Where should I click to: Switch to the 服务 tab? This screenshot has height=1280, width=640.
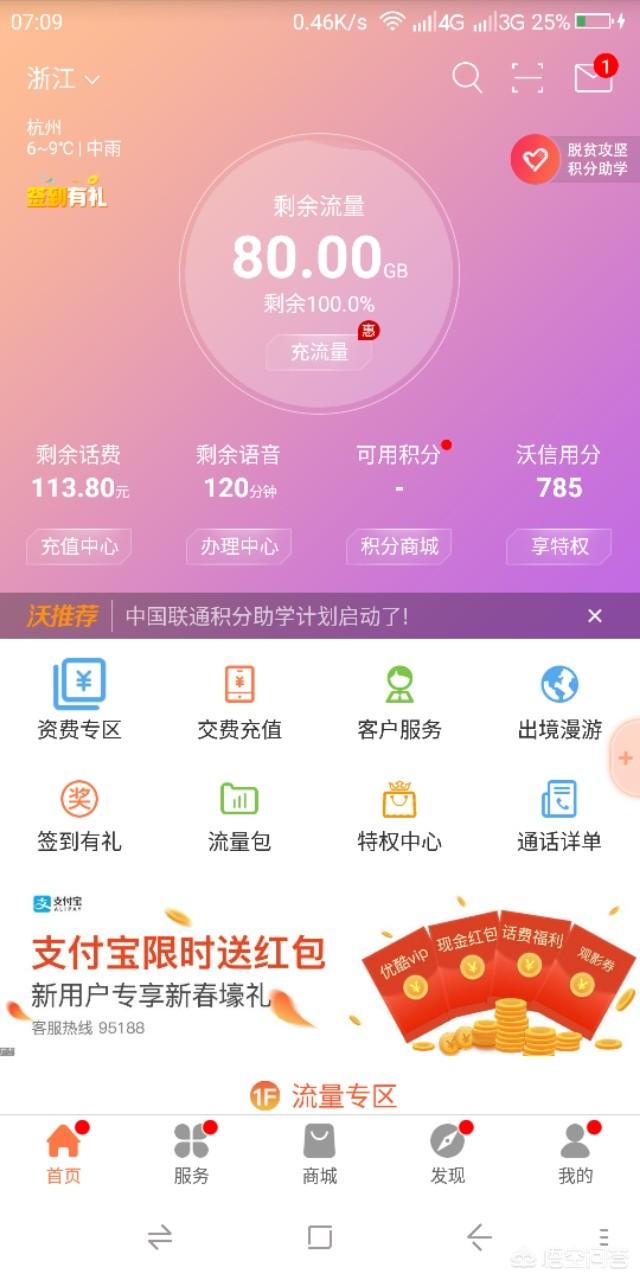coord(191,1153)
